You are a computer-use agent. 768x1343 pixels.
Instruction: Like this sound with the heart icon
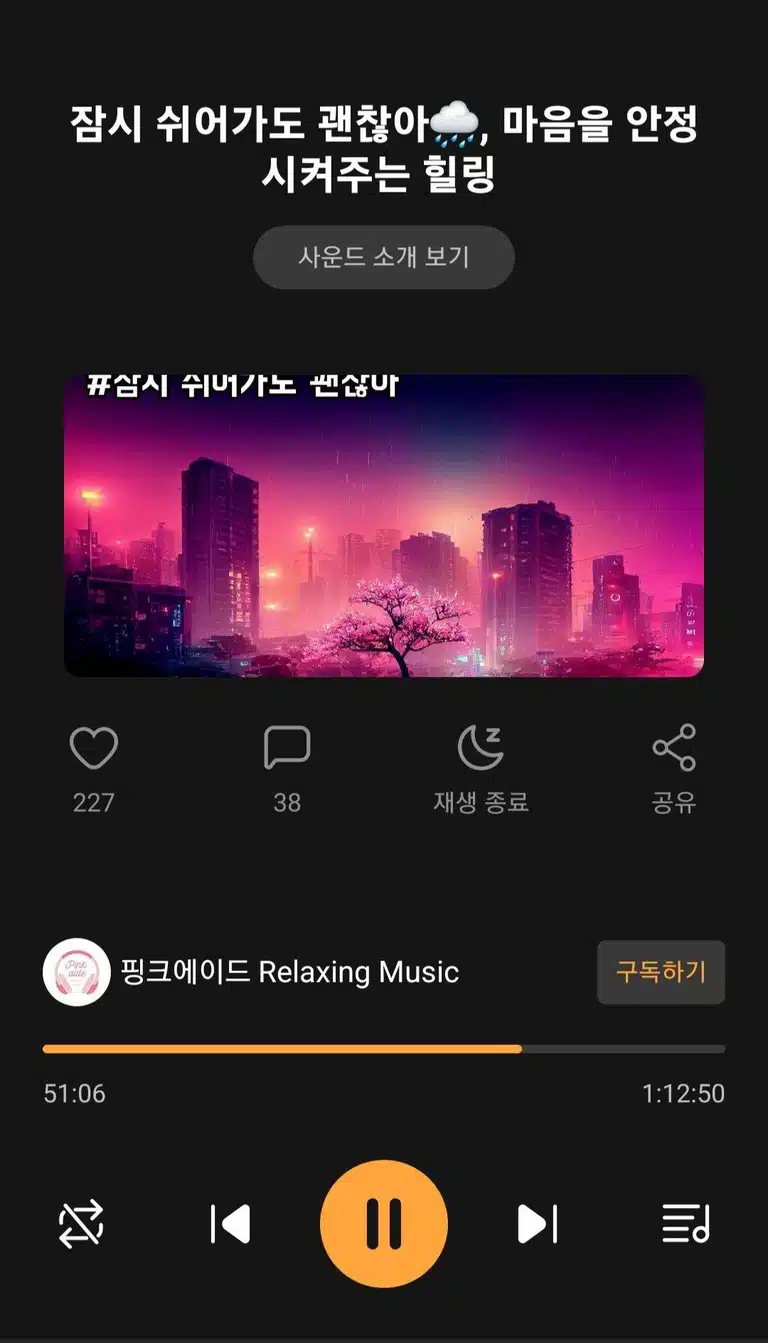94,748
